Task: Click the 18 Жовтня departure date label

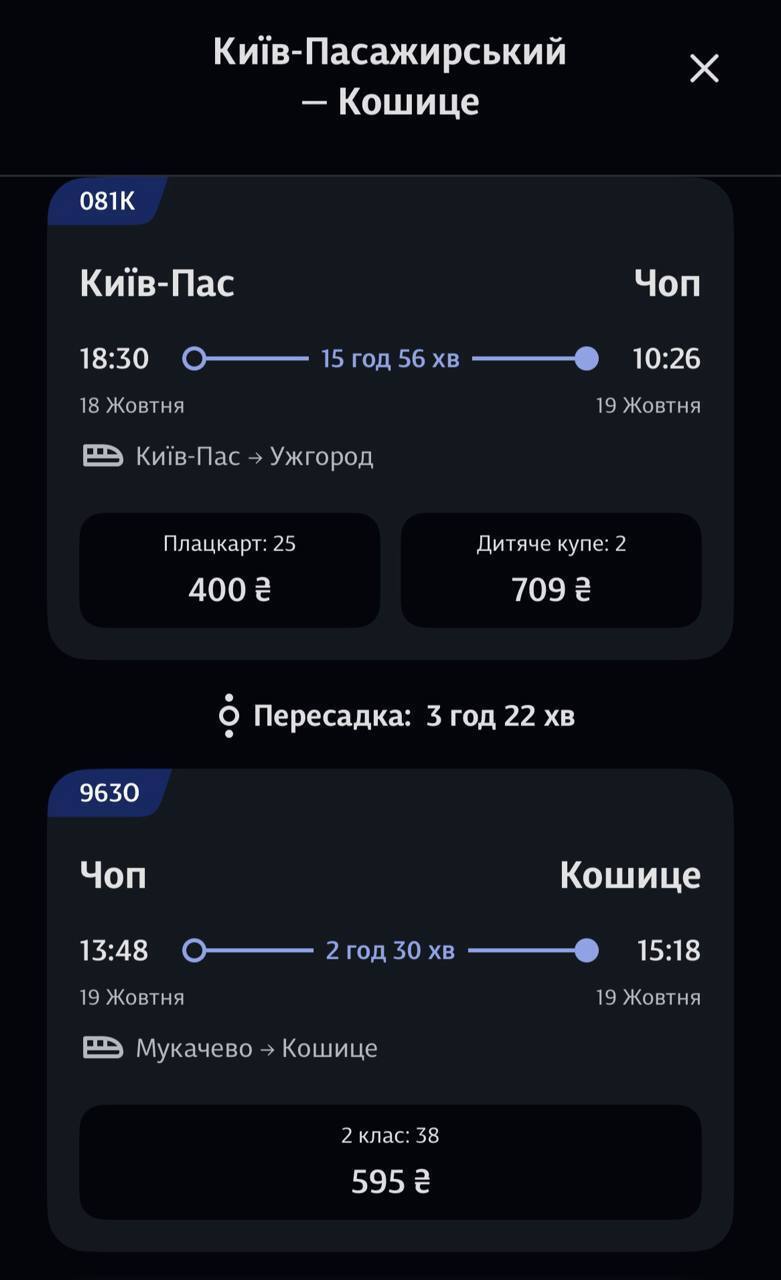Action: pos(132,405)
